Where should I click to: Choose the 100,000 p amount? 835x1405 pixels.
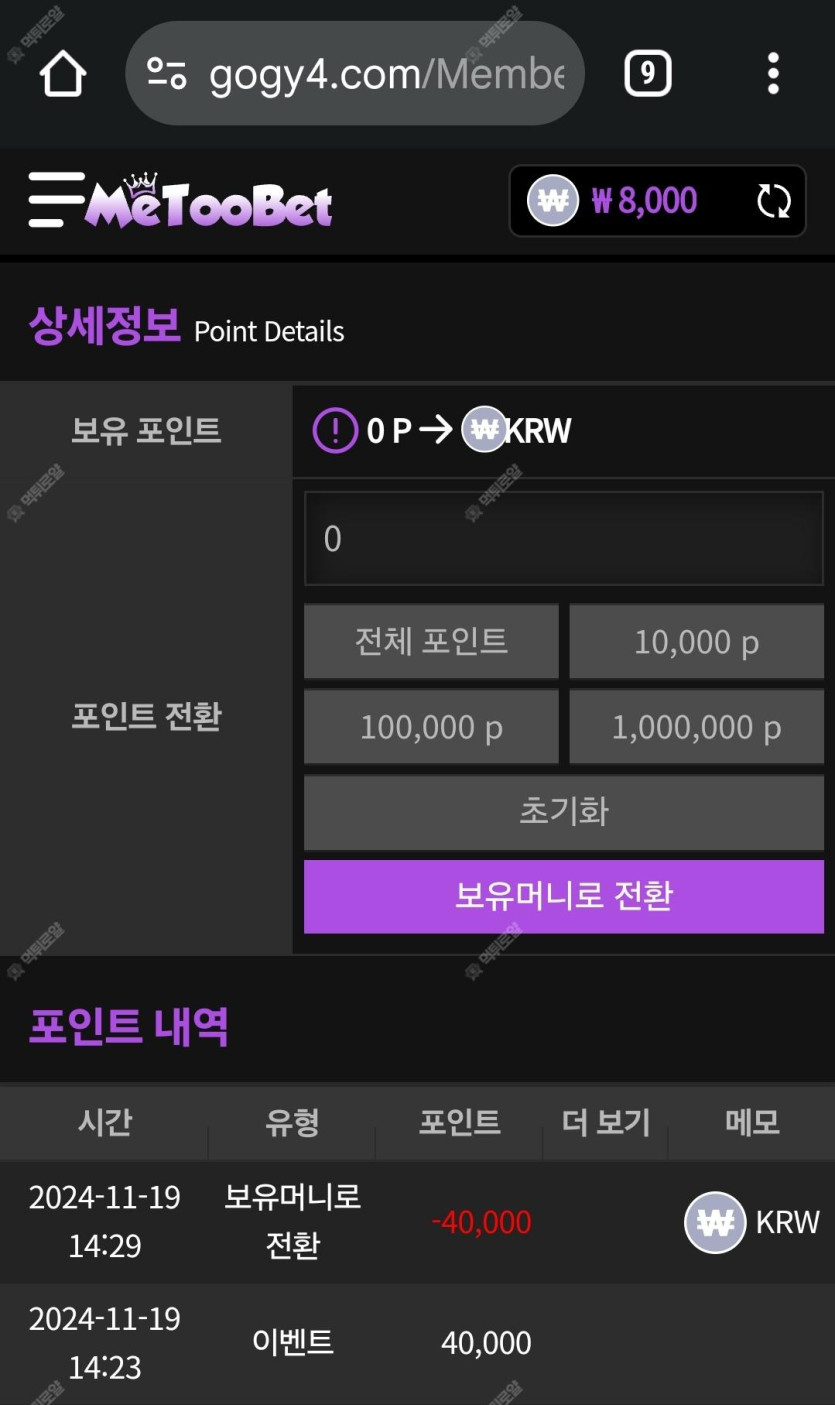[x=431, y=727]
